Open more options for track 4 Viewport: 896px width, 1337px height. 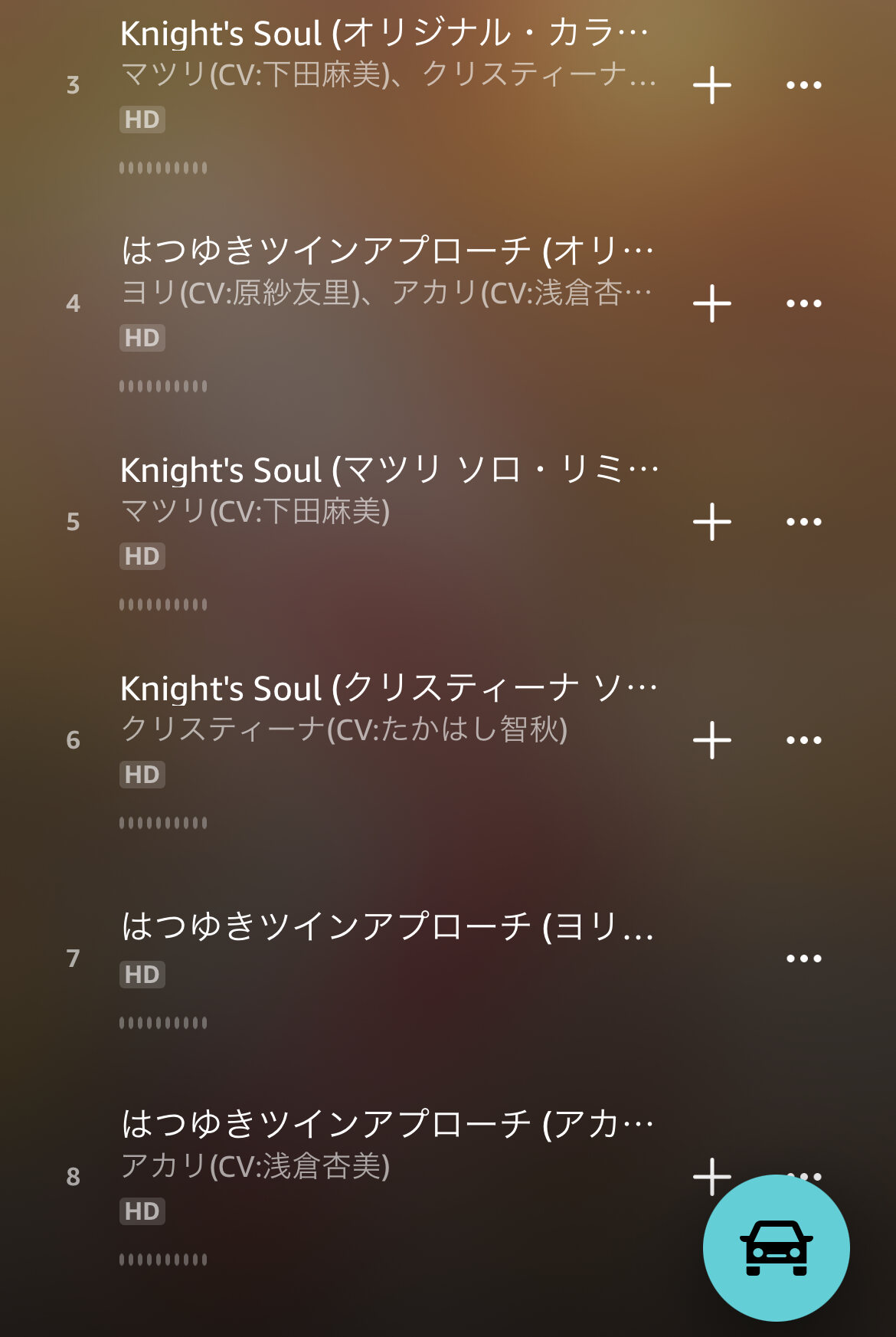tap(803, 303)
